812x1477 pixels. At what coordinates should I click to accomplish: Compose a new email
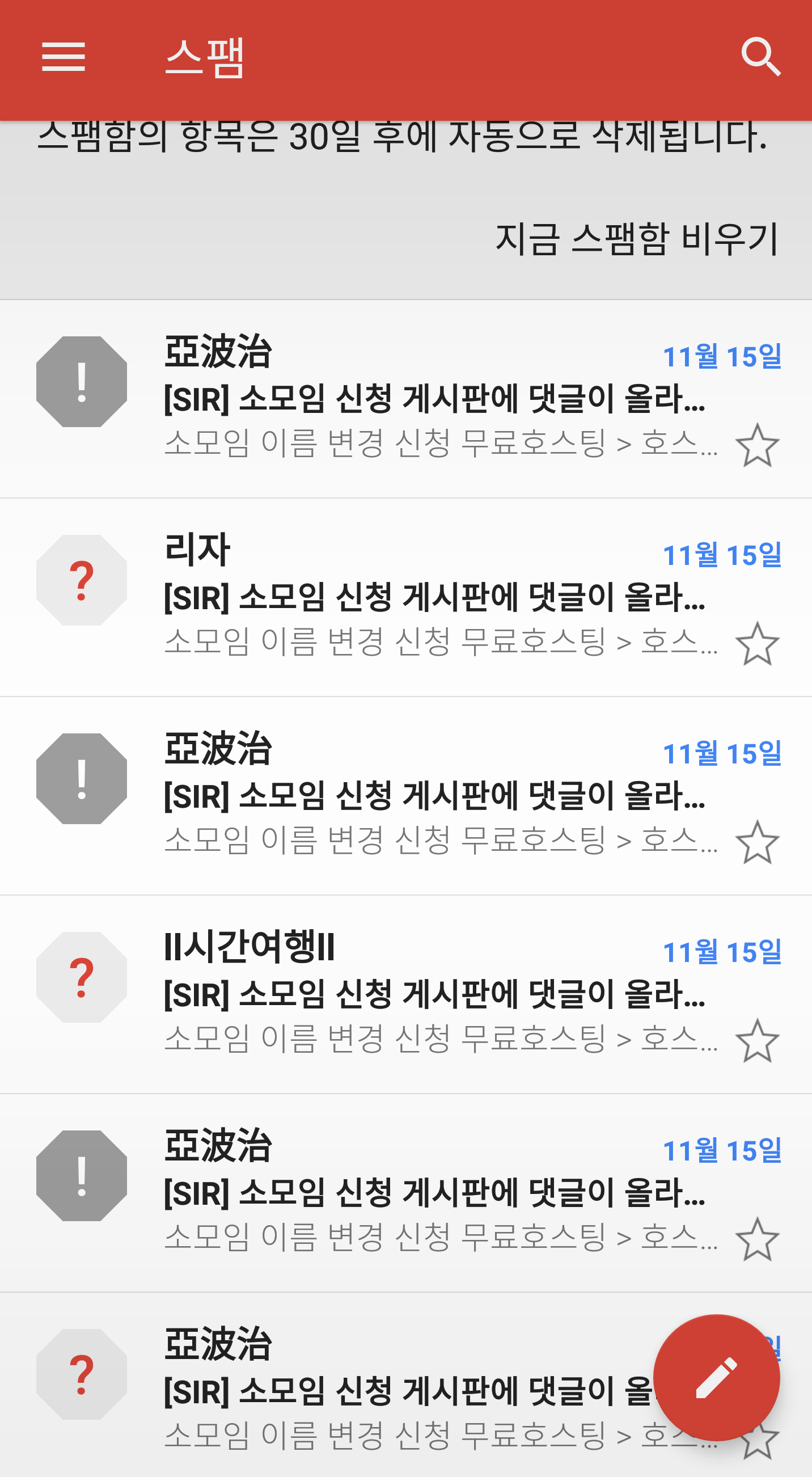tap(716, 1377)
